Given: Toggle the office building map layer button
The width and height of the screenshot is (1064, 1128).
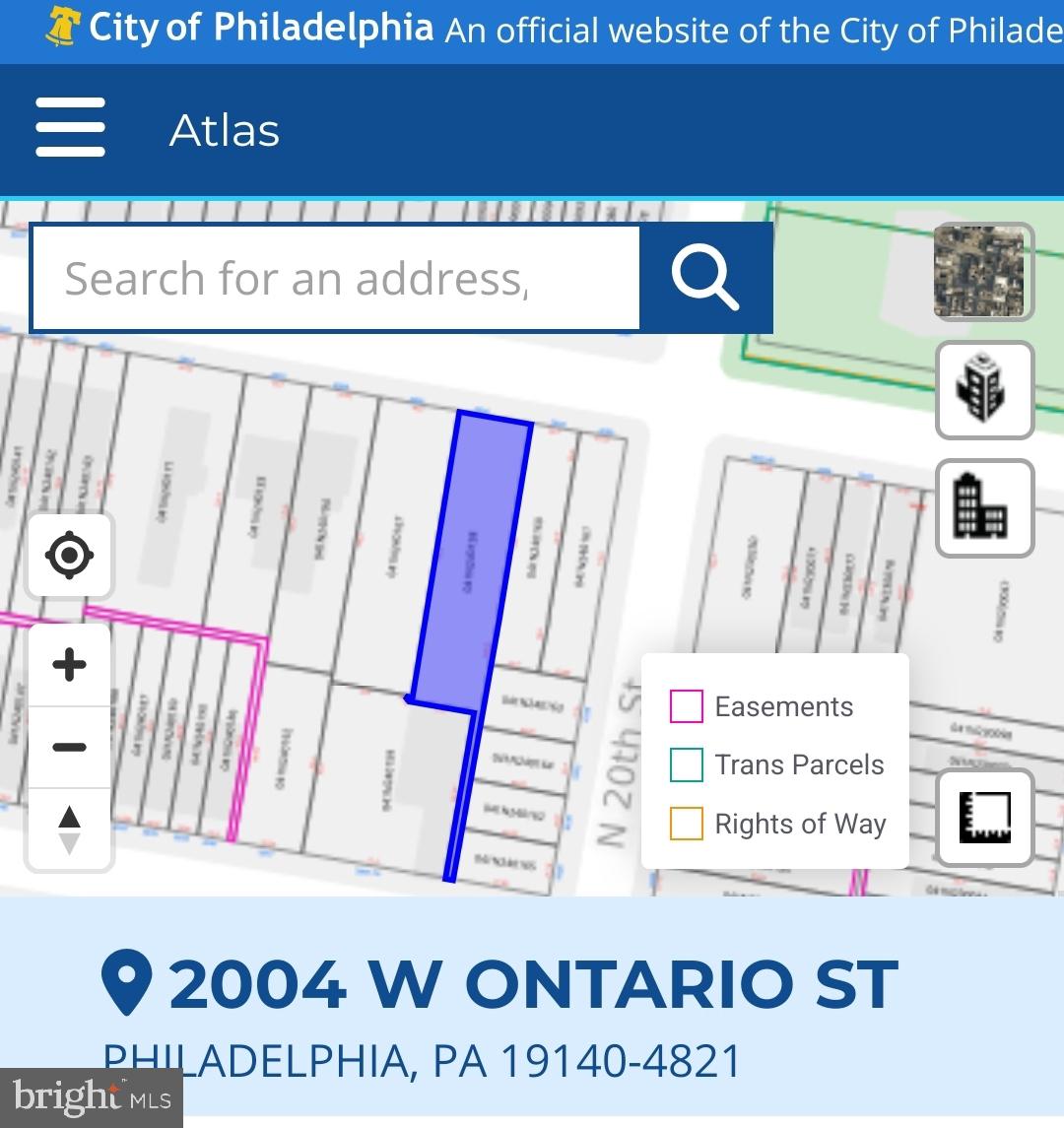Looking at the screenshot, I should (x=983, y=508).
